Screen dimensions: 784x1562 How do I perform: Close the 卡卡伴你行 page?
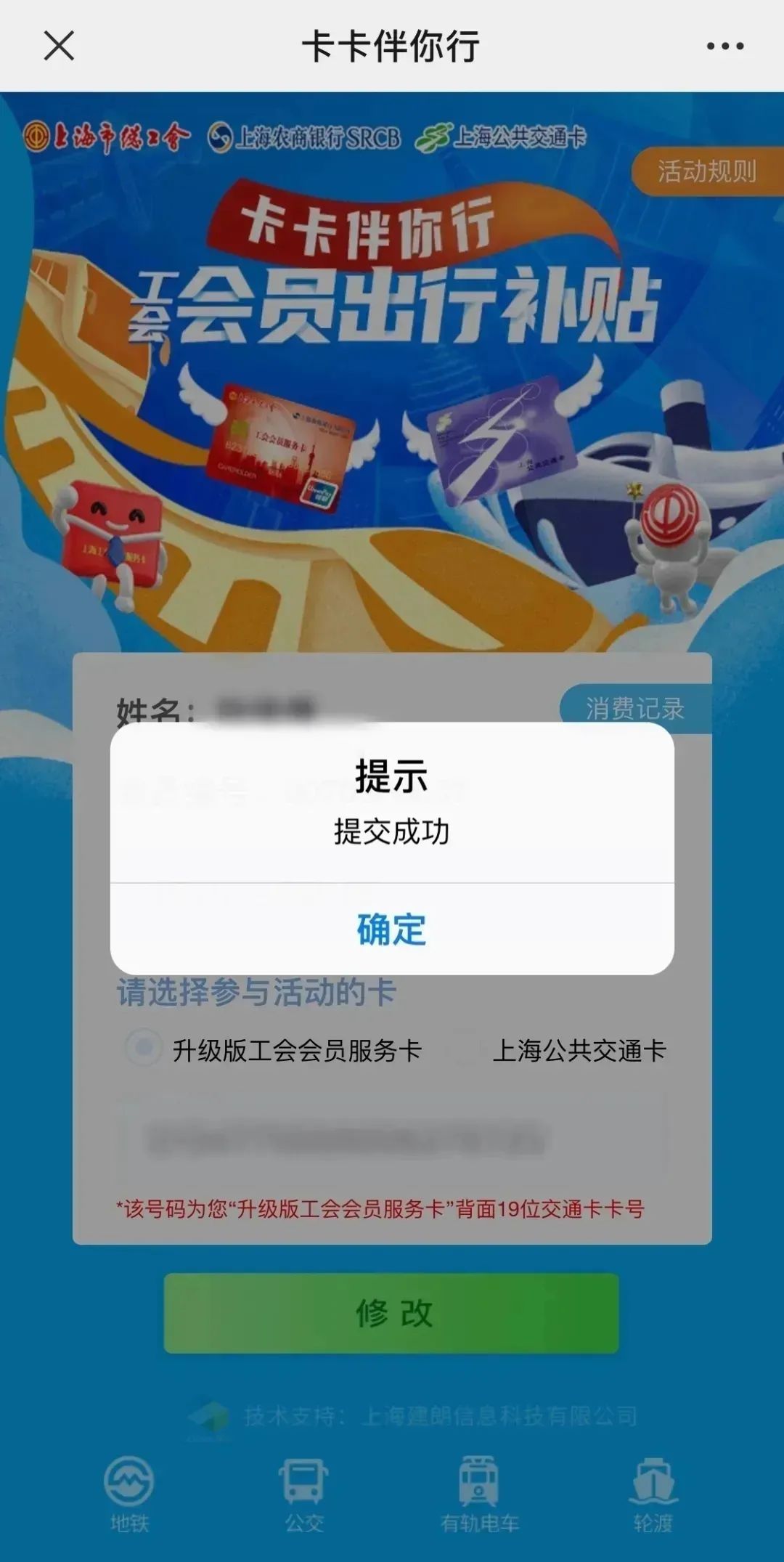tap(59, 46)
